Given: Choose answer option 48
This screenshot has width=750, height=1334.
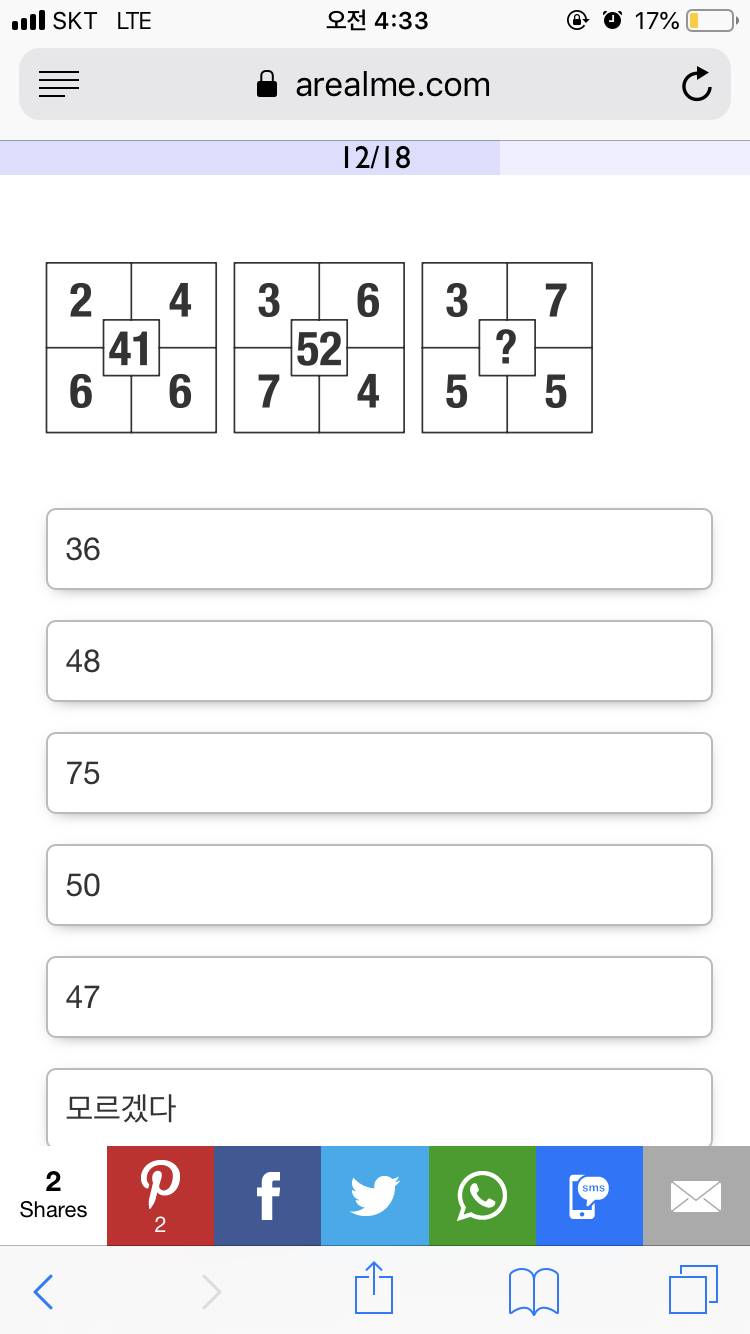Looking at the screenshot, I should point(379,661).
